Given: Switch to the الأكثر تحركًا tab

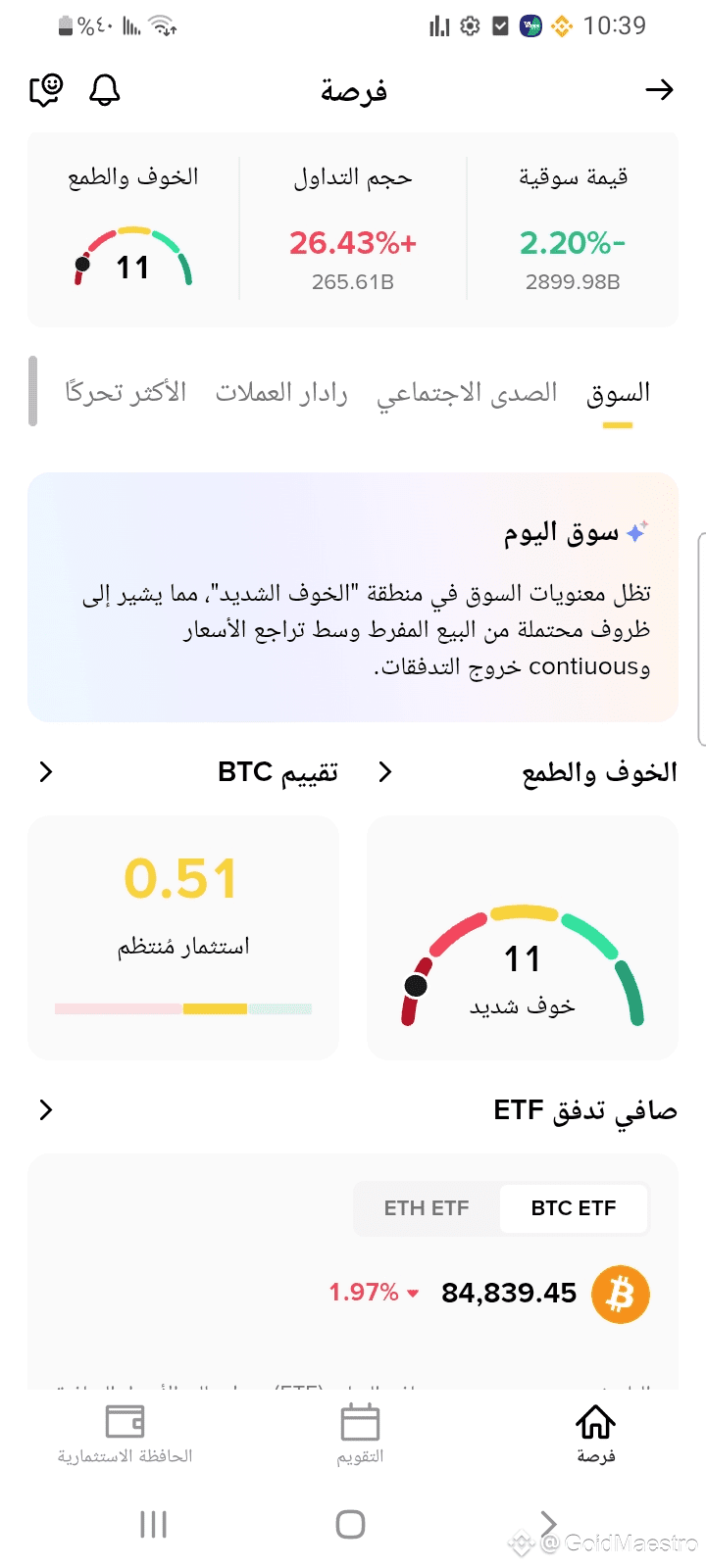Looking at the screenshot, I should (126, 393).
